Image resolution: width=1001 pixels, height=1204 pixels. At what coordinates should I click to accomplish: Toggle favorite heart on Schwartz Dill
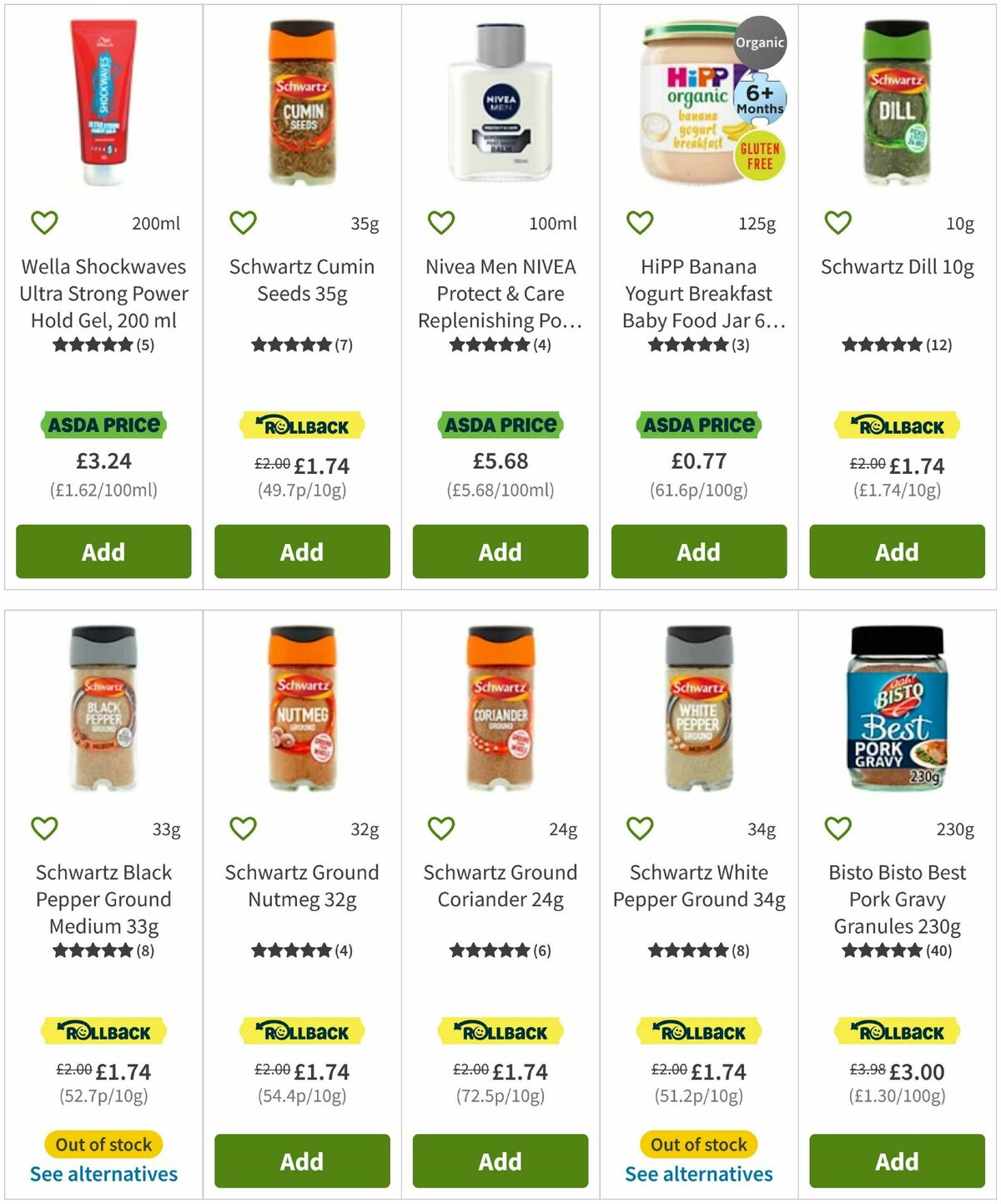[x=838, y=222]
